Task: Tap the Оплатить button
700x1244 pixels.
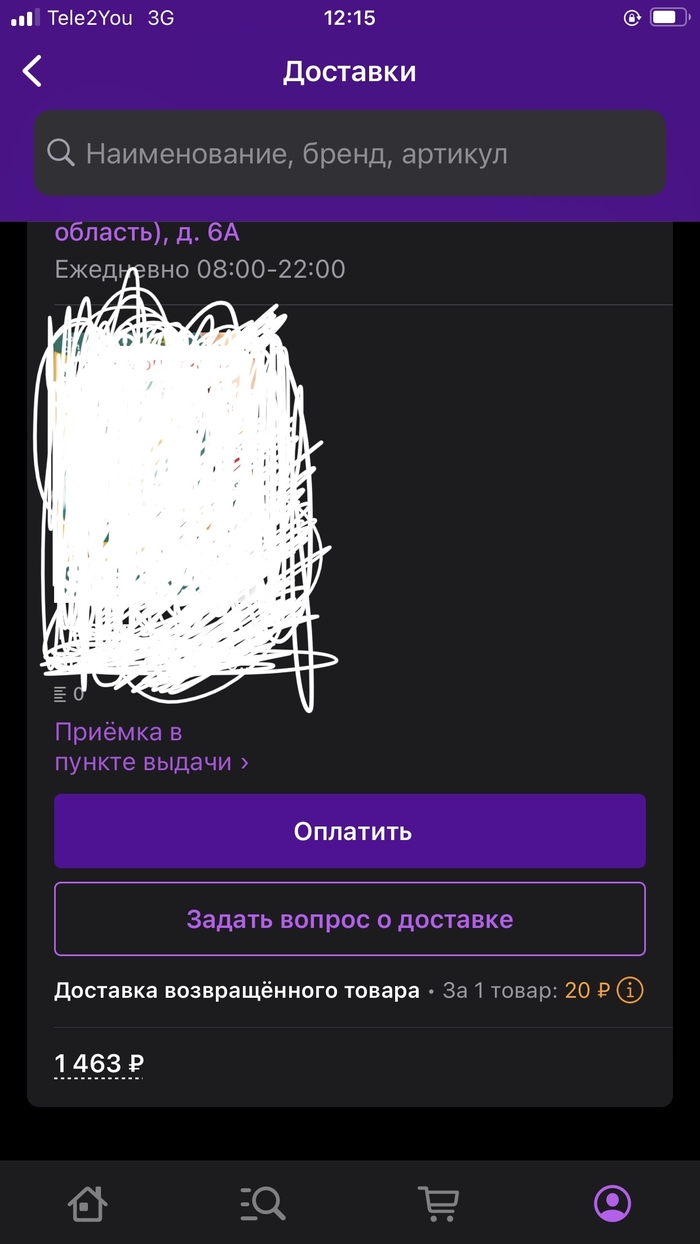Action: coord(350,831)
